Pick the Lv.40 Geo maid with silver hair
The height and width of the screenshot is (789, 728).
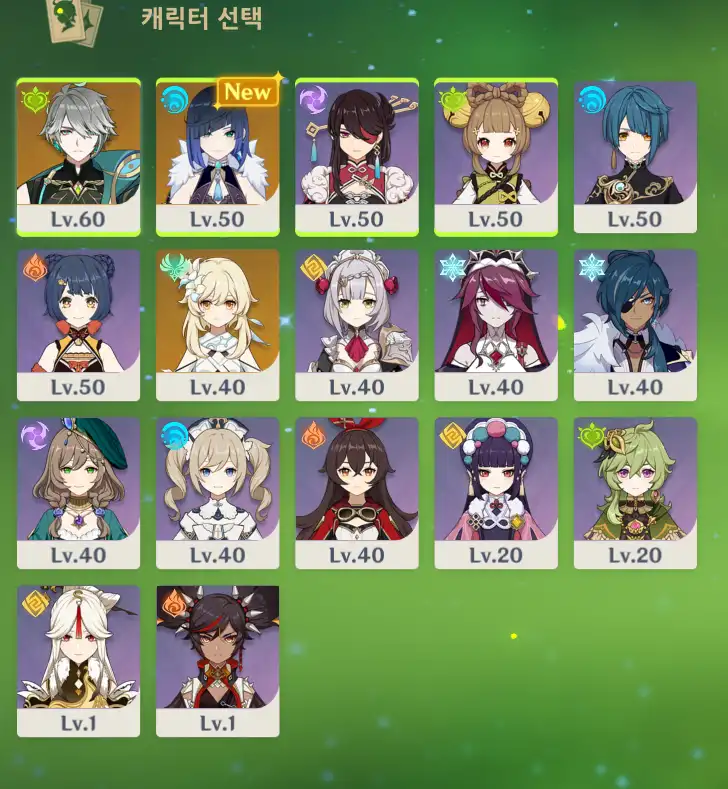357,323
